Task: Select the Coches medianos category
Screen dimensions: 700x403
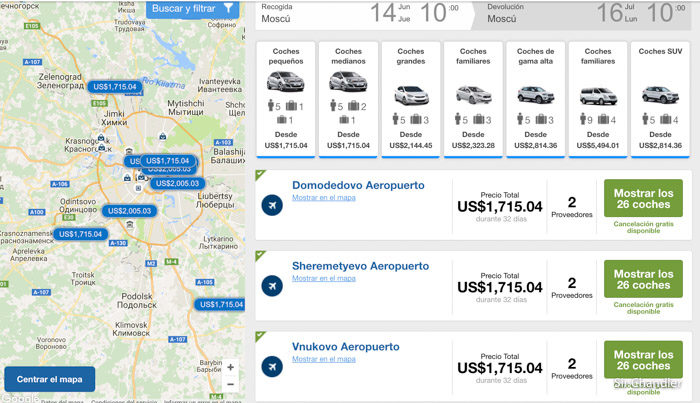Action: point(348,98)
